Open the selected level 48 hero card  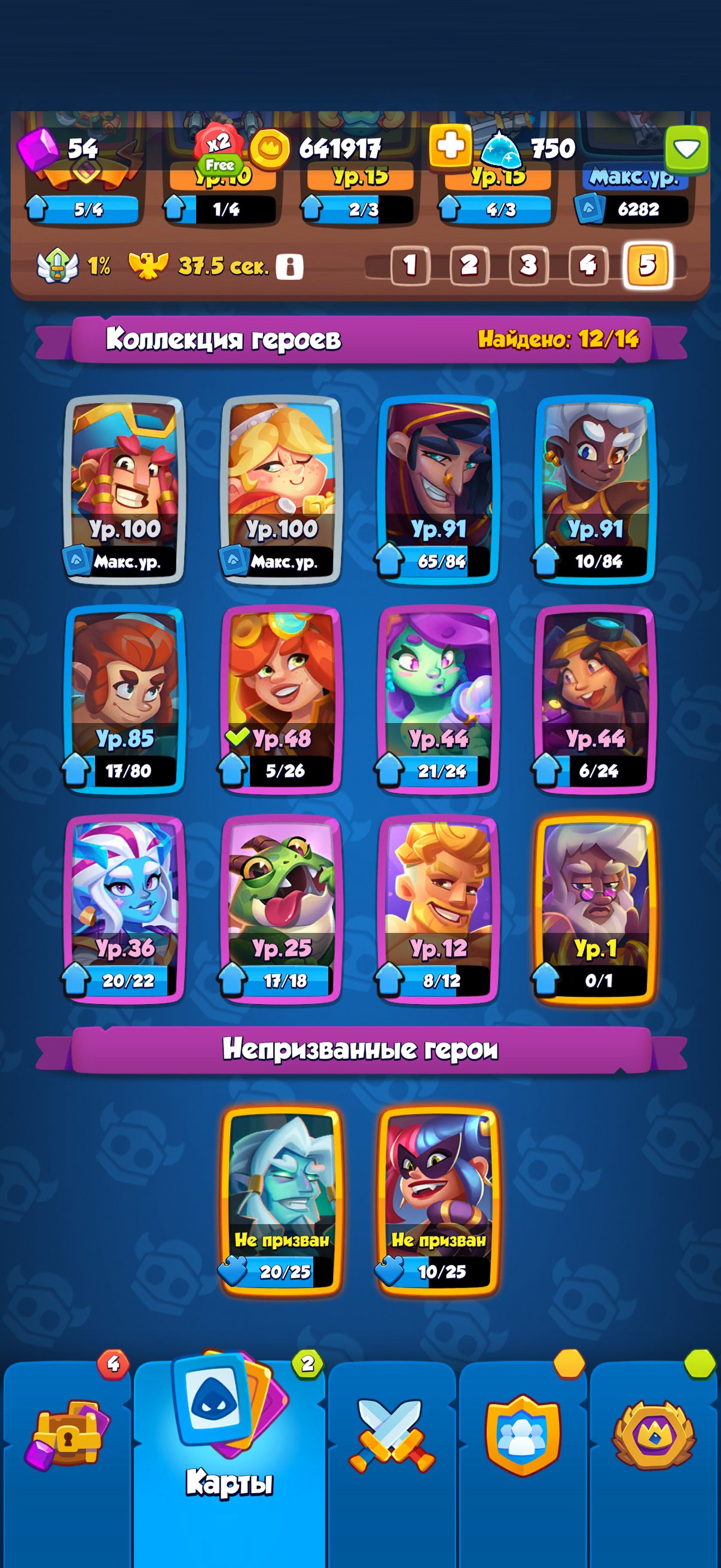coord(281,700)
